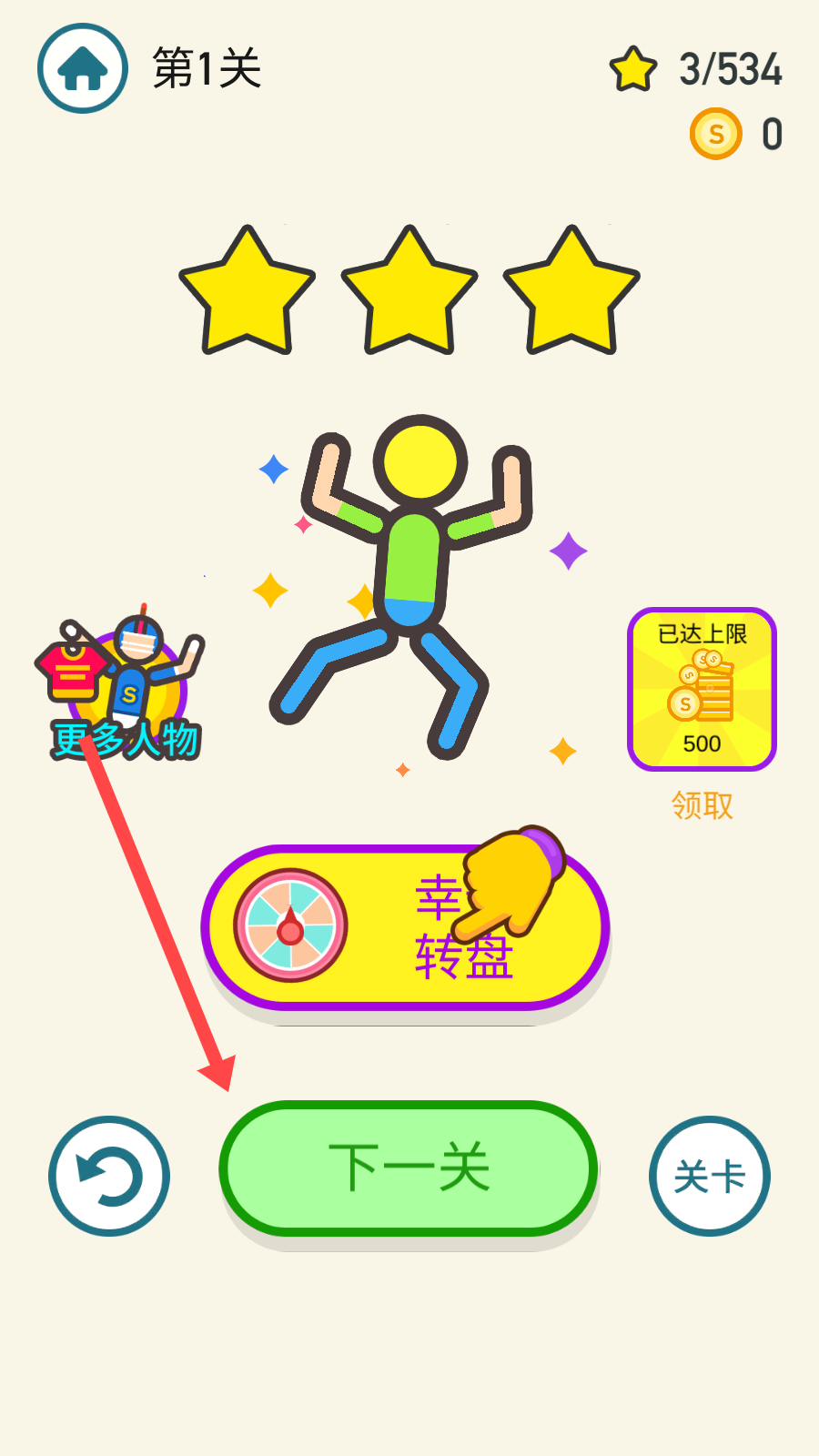Open the 关卡 level list

pyautogui.click(x=710, y=1176)
